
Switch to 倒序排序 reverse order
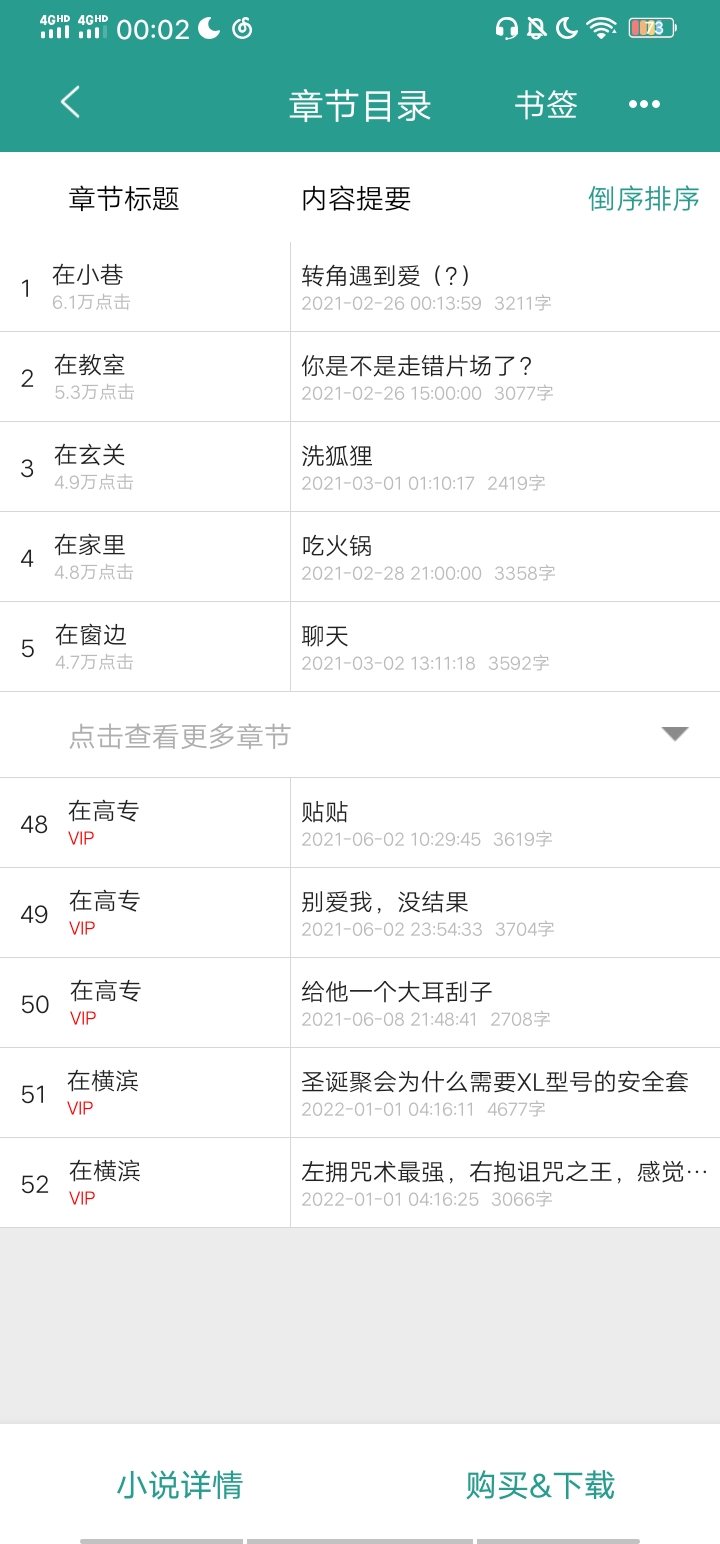643,198
